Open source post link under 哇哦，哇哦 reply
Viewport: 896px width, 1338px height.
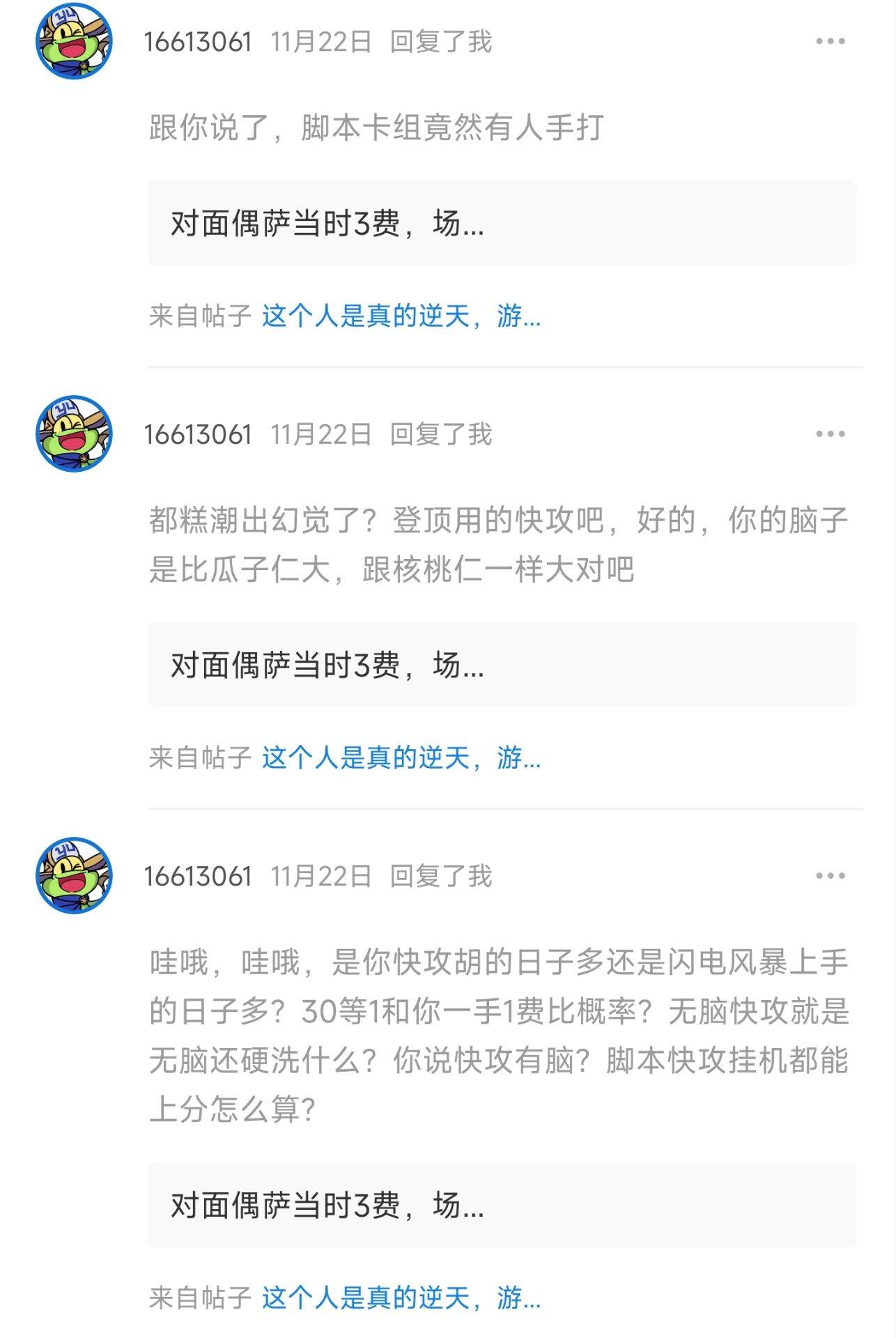click(401, 1298)
